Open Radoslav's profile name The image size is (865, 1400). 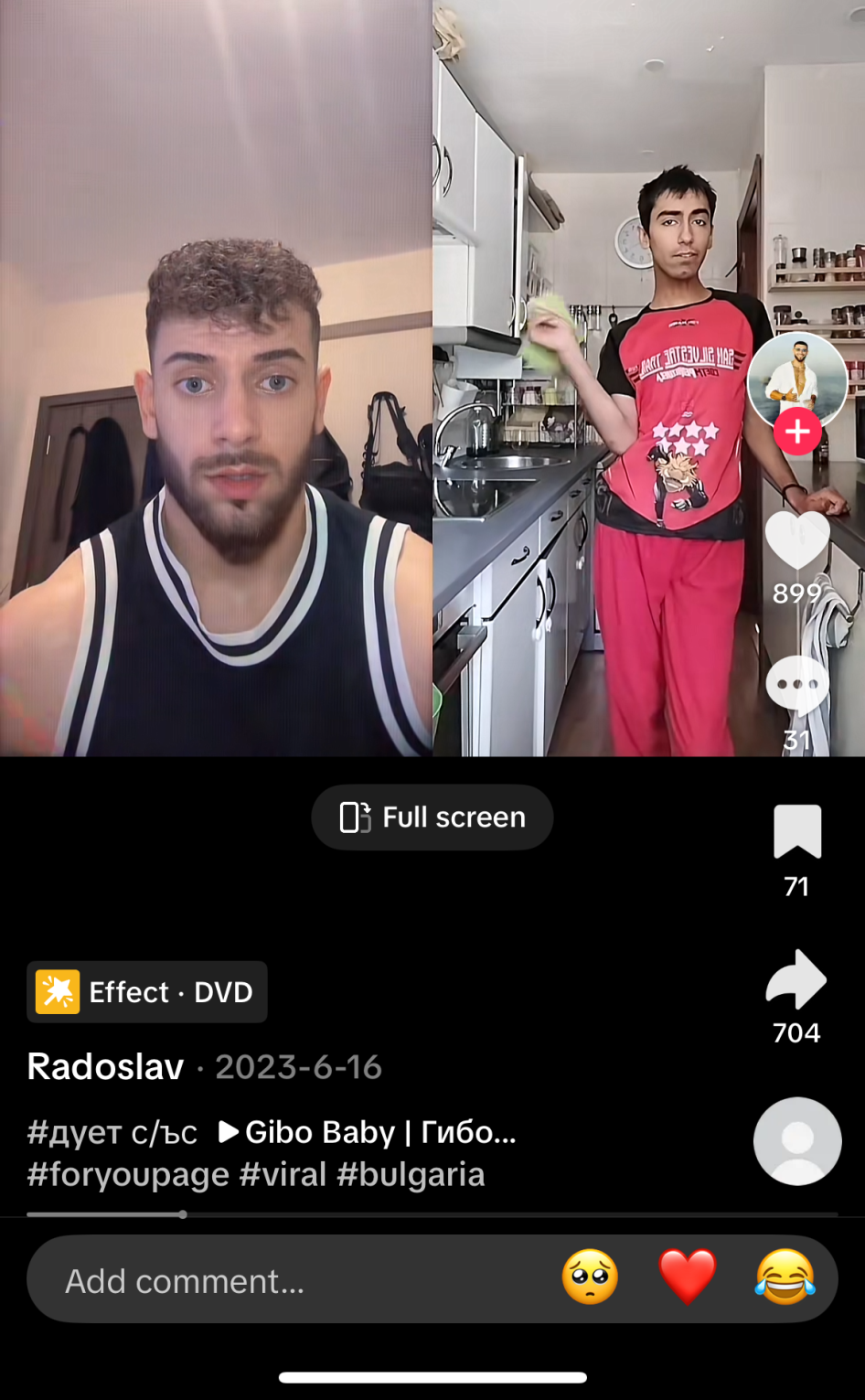[x=105, y=1066]
